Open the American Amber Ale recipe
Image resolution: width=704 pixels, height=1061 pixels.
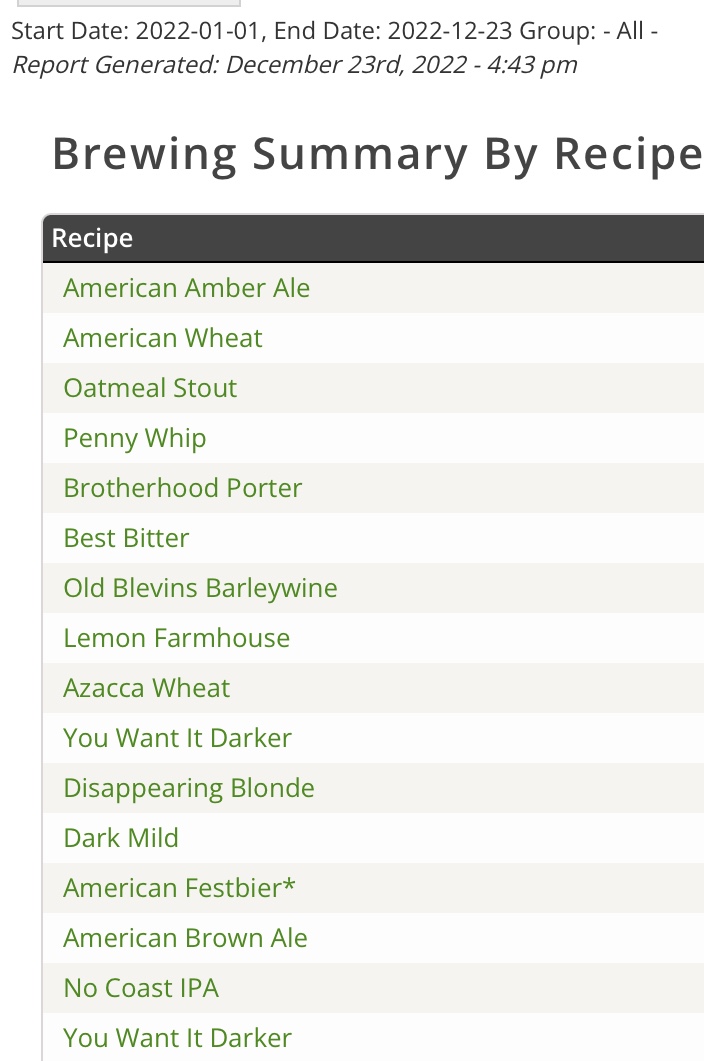click(x=186, y=288)
